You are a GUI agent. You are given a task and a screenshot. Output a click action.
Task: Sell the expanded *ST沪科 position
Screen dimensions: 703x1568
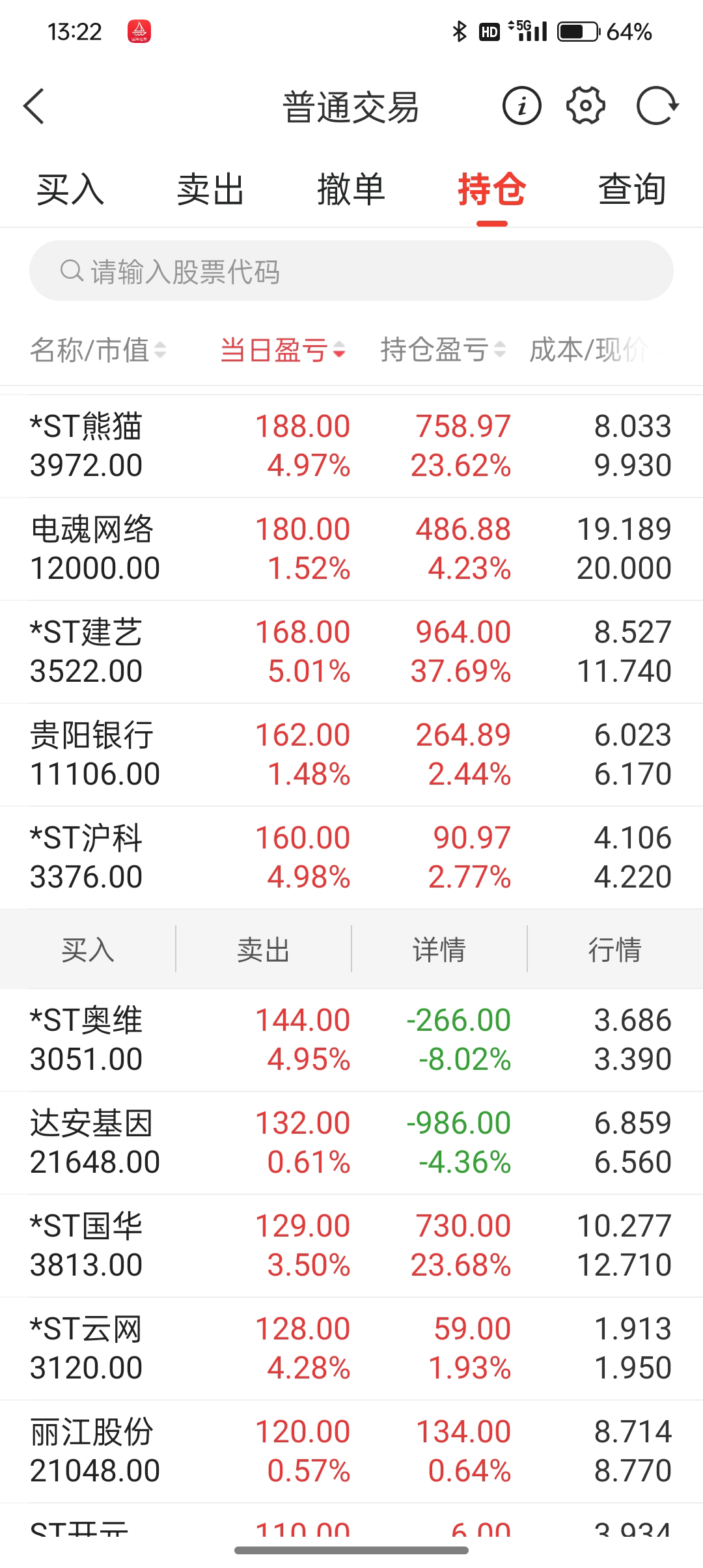264,949
